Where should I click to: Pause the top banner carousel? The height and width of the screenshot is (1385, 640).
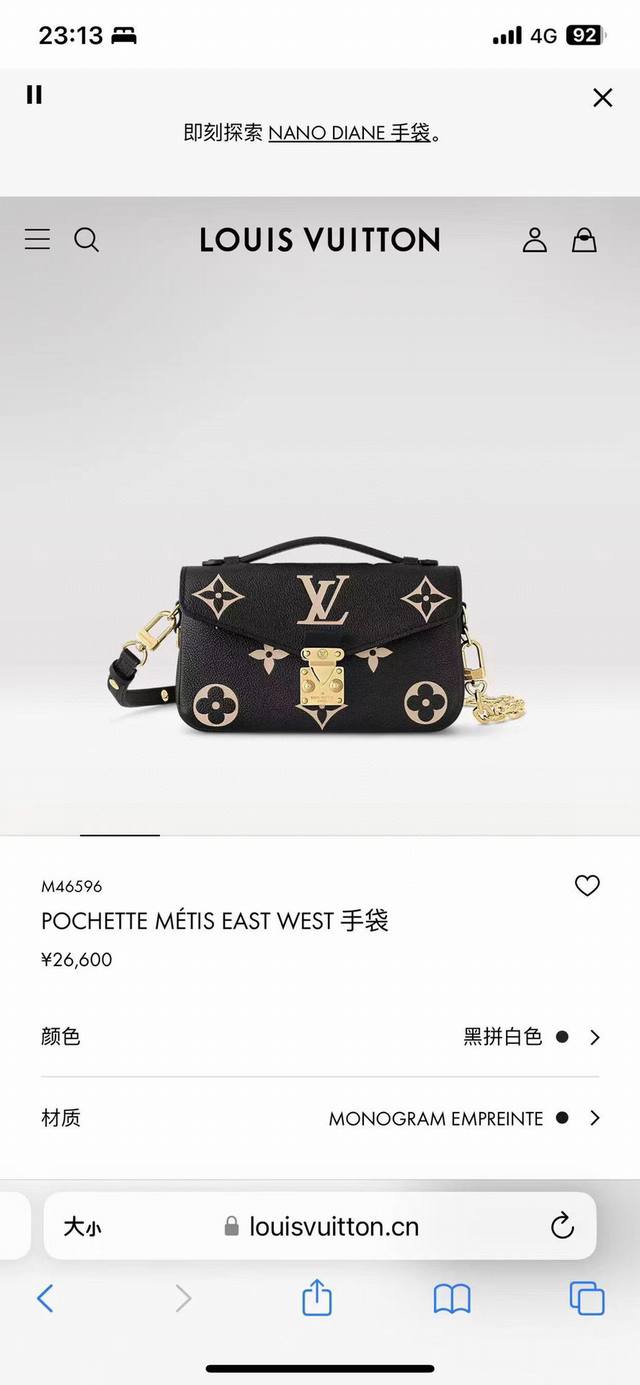coord(34,95)
